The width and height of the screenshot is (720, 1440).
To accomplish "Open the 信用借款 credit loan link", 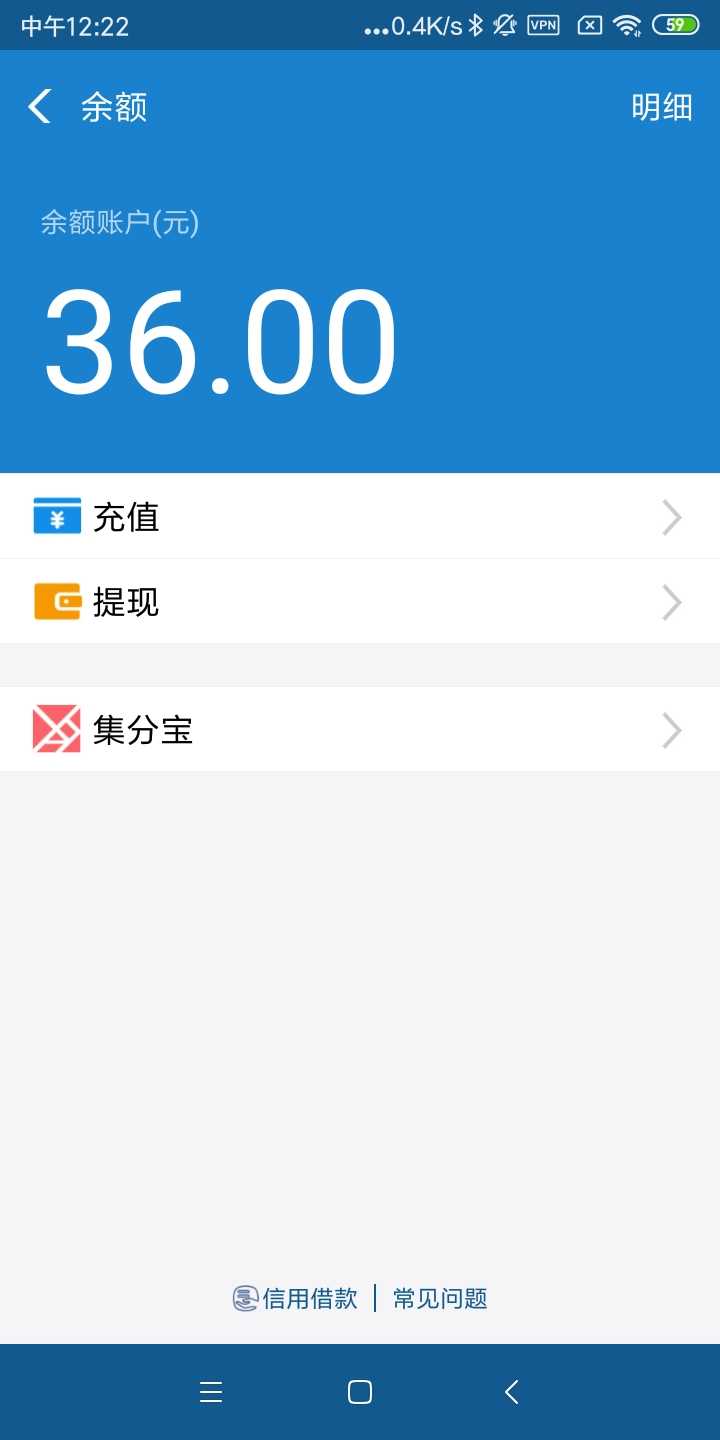I will tap(312, 1298).
